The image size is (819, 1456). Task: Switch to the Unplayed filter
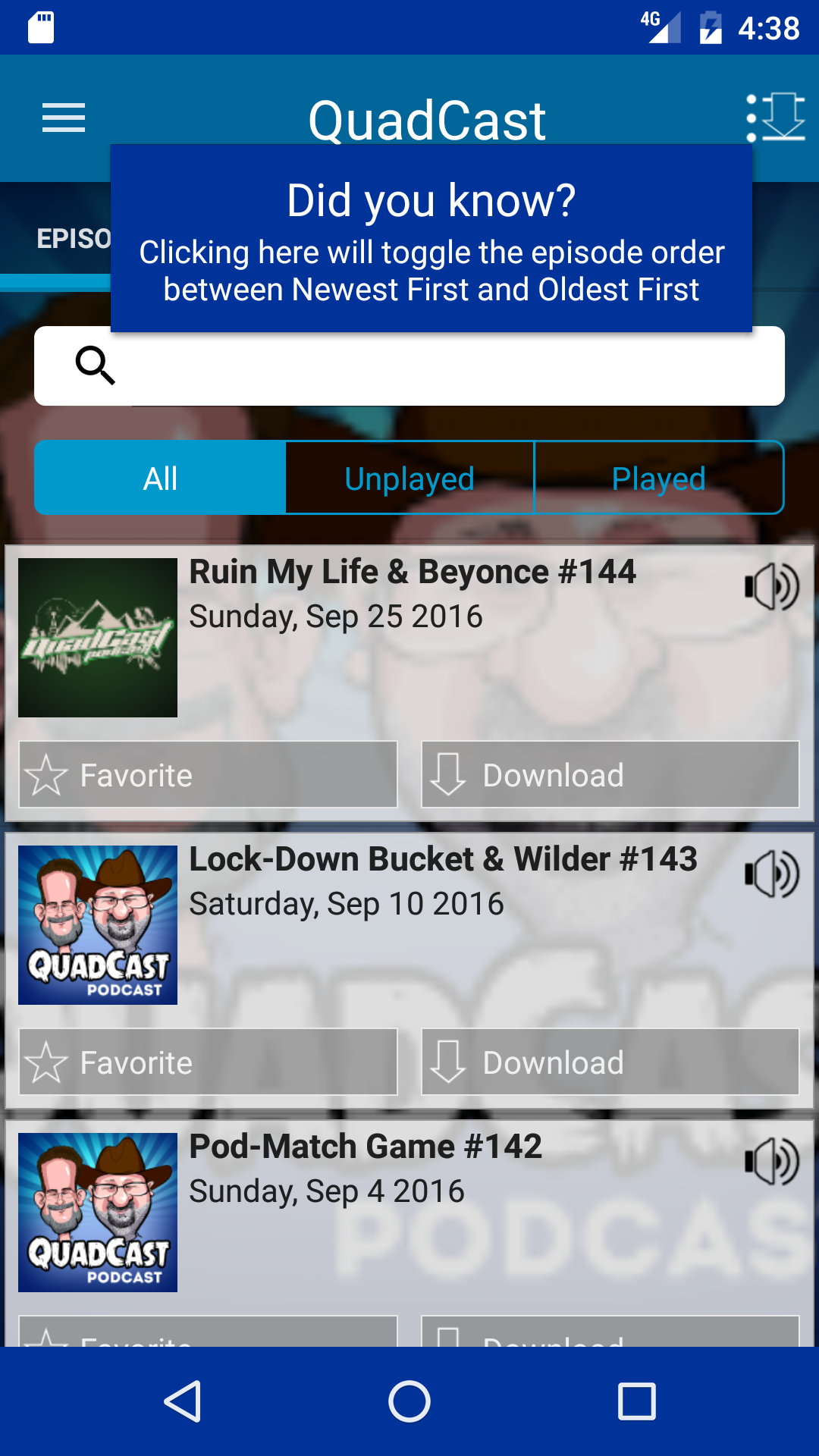pos(409,479)
